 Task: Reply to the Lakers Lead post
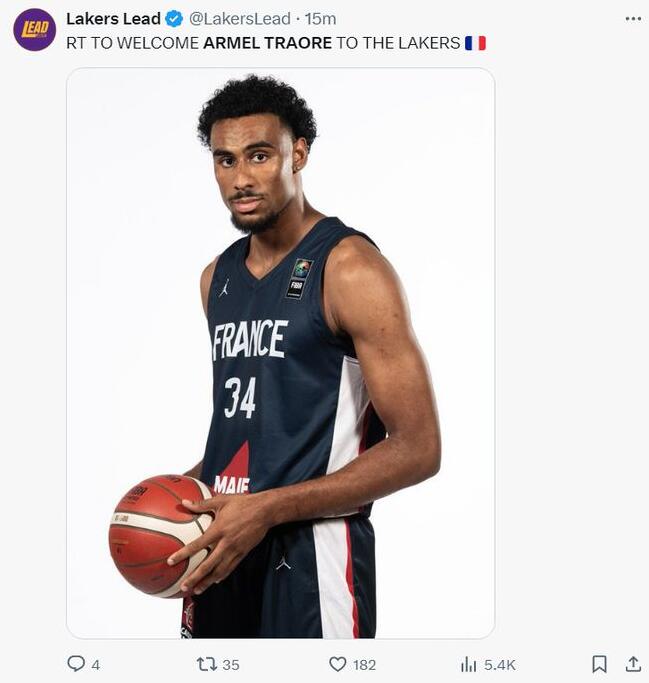click(76, 664)
